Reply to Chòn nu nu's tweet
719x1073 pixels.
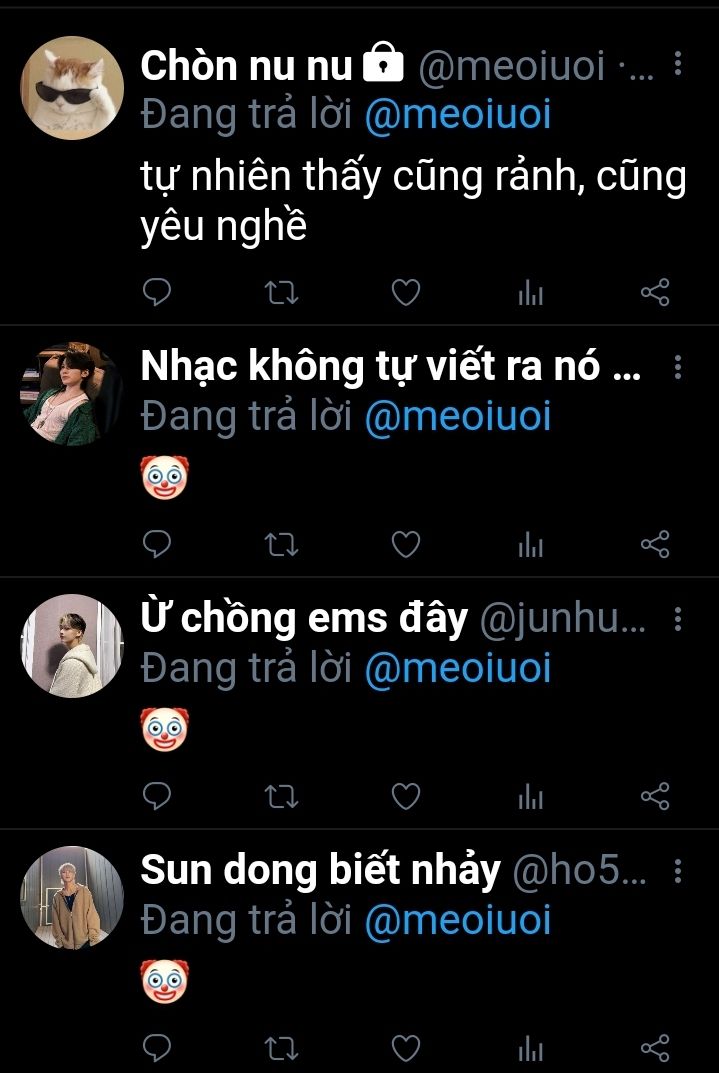coord(157,293)
